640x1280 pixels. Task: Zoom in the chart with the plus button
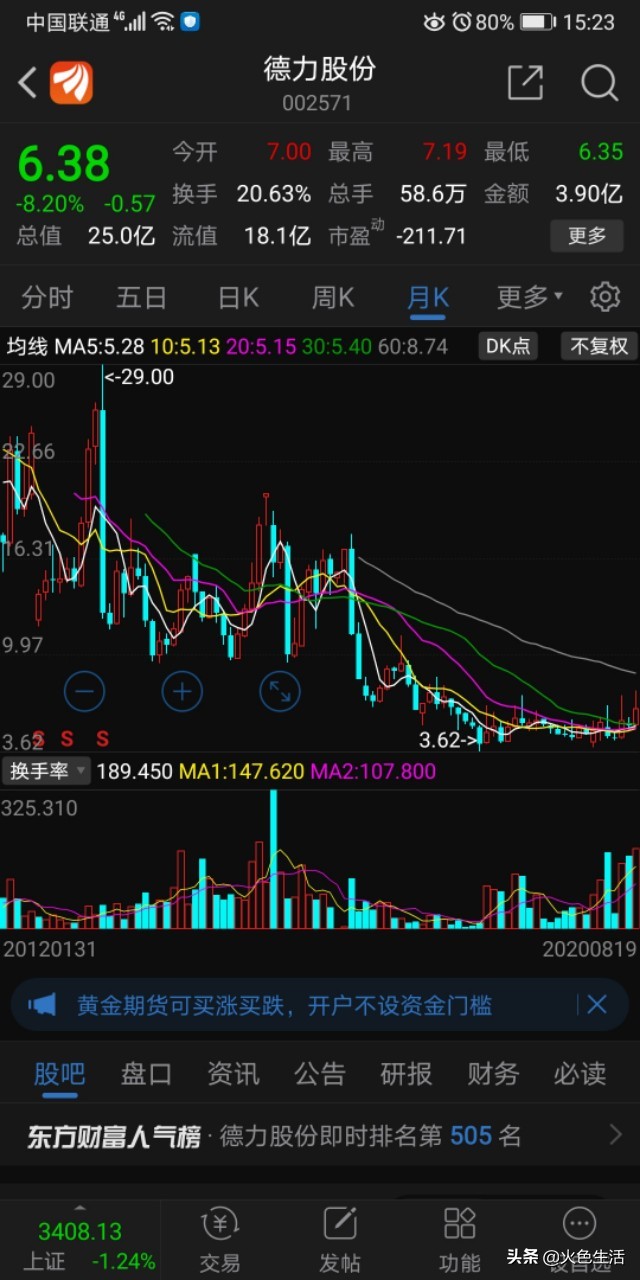[182, 691]
